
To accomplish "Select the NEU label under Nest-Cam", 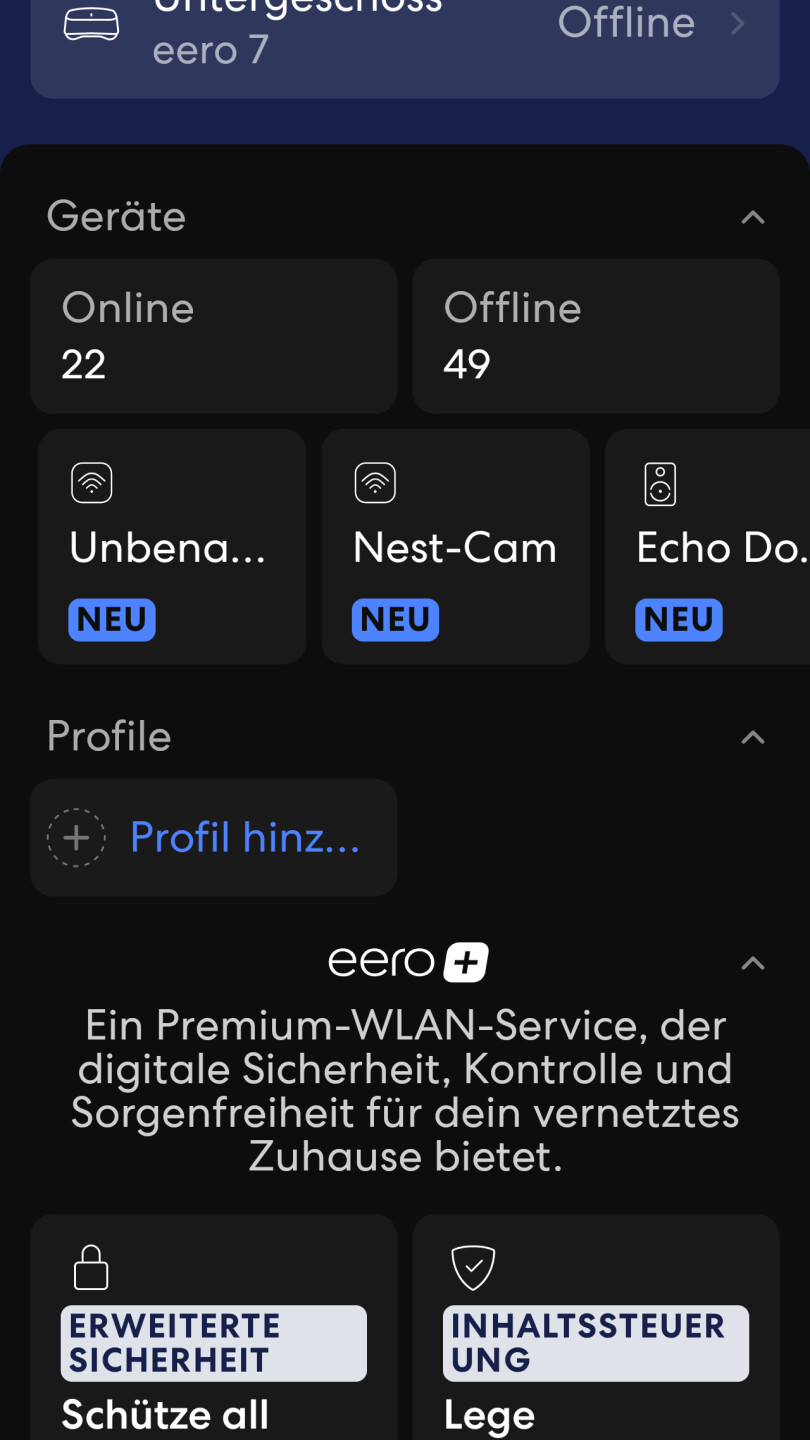I will pos(395,619).
